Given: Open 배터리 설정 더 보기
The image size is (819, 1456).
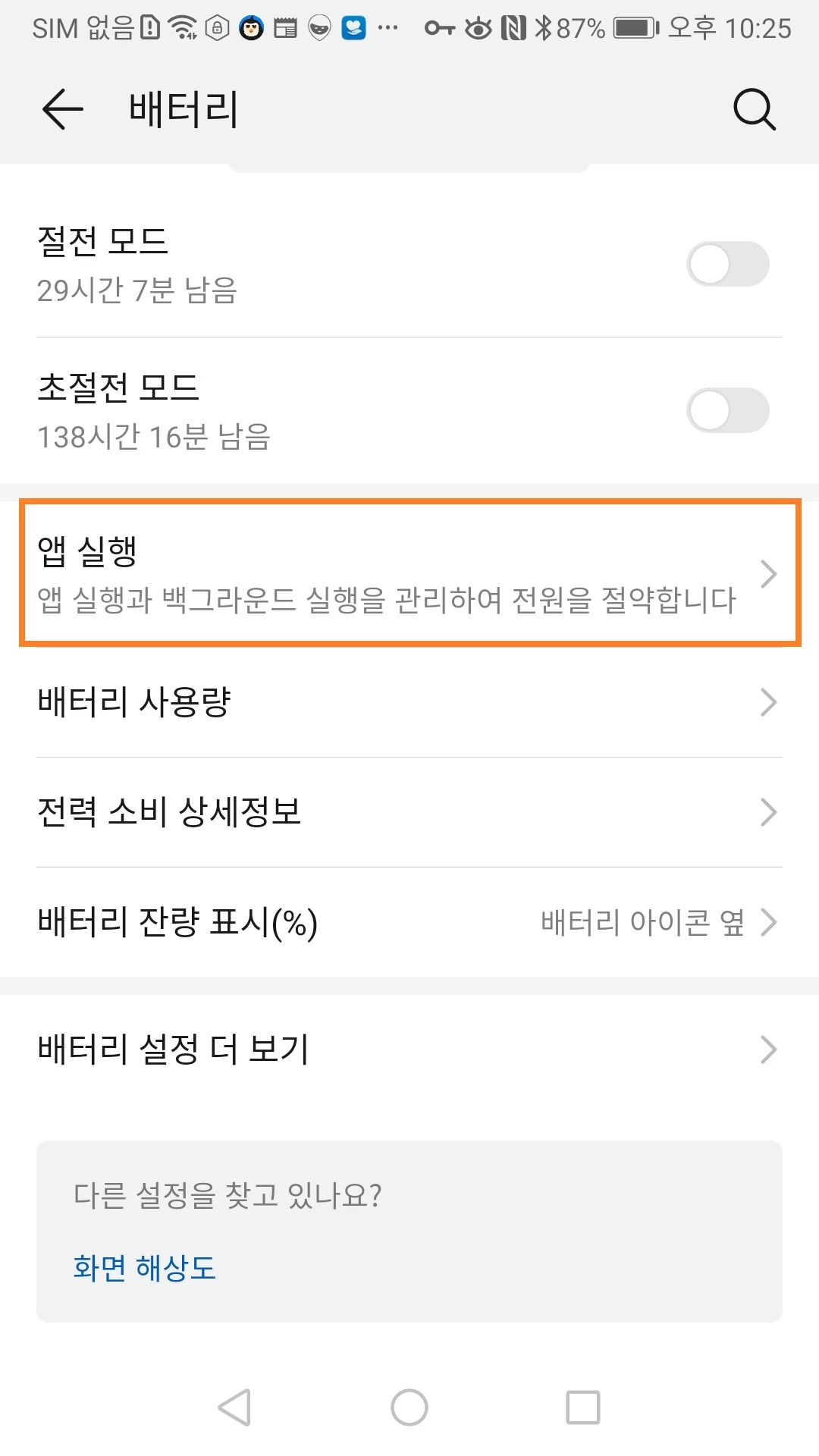Looking at the screenshot, I should point(409,1050).
